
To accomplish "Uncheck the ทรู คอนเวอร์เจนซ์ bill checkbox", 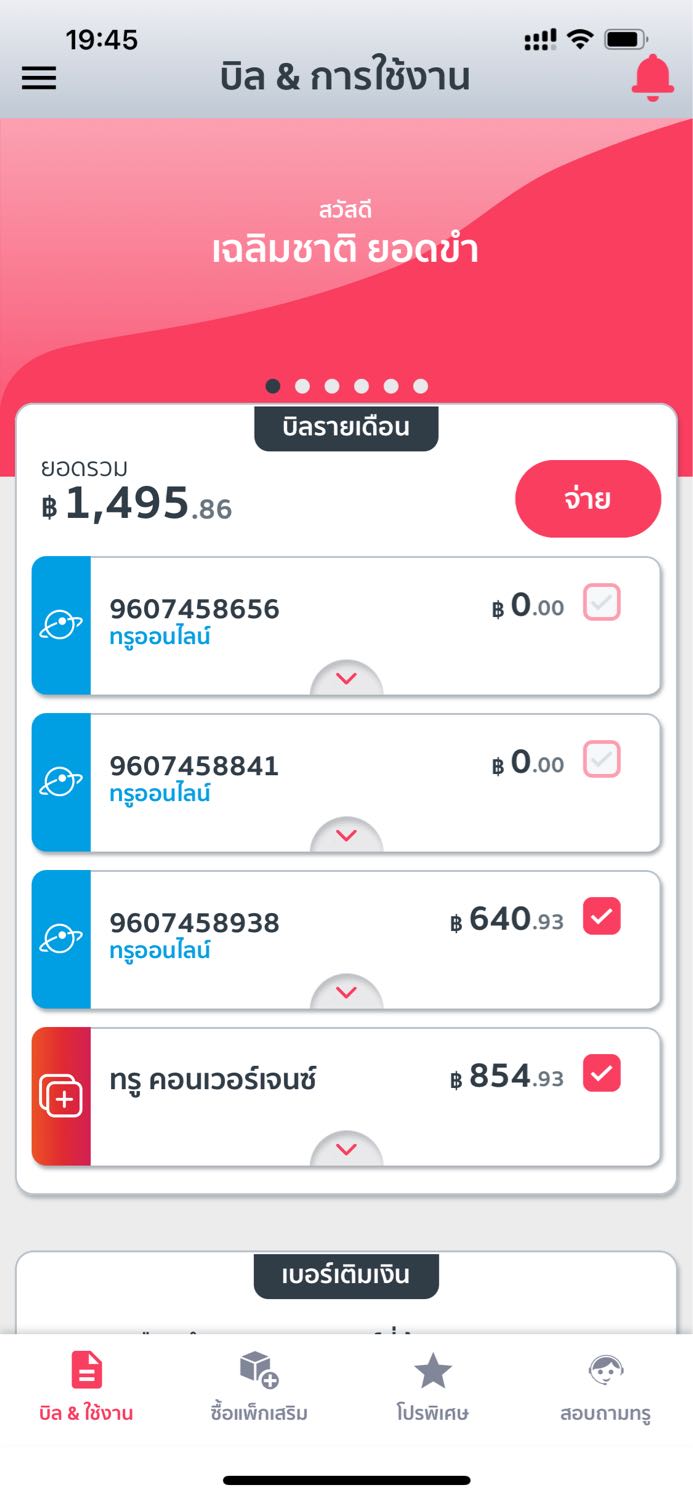I will pos(602,1073).
